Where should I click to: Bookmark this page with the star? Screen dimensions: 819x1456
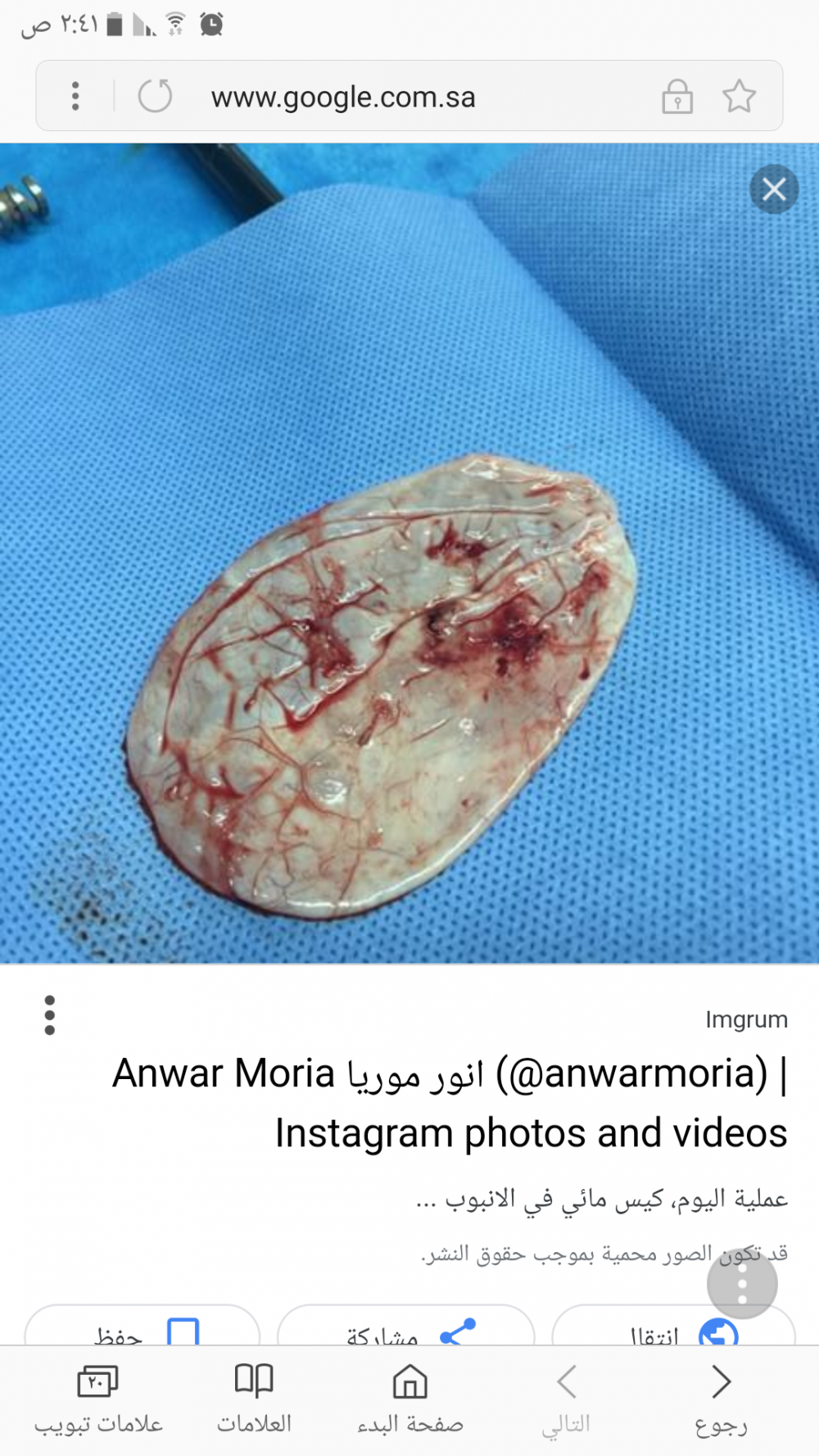pyautogui.click(x=739, y=97)
